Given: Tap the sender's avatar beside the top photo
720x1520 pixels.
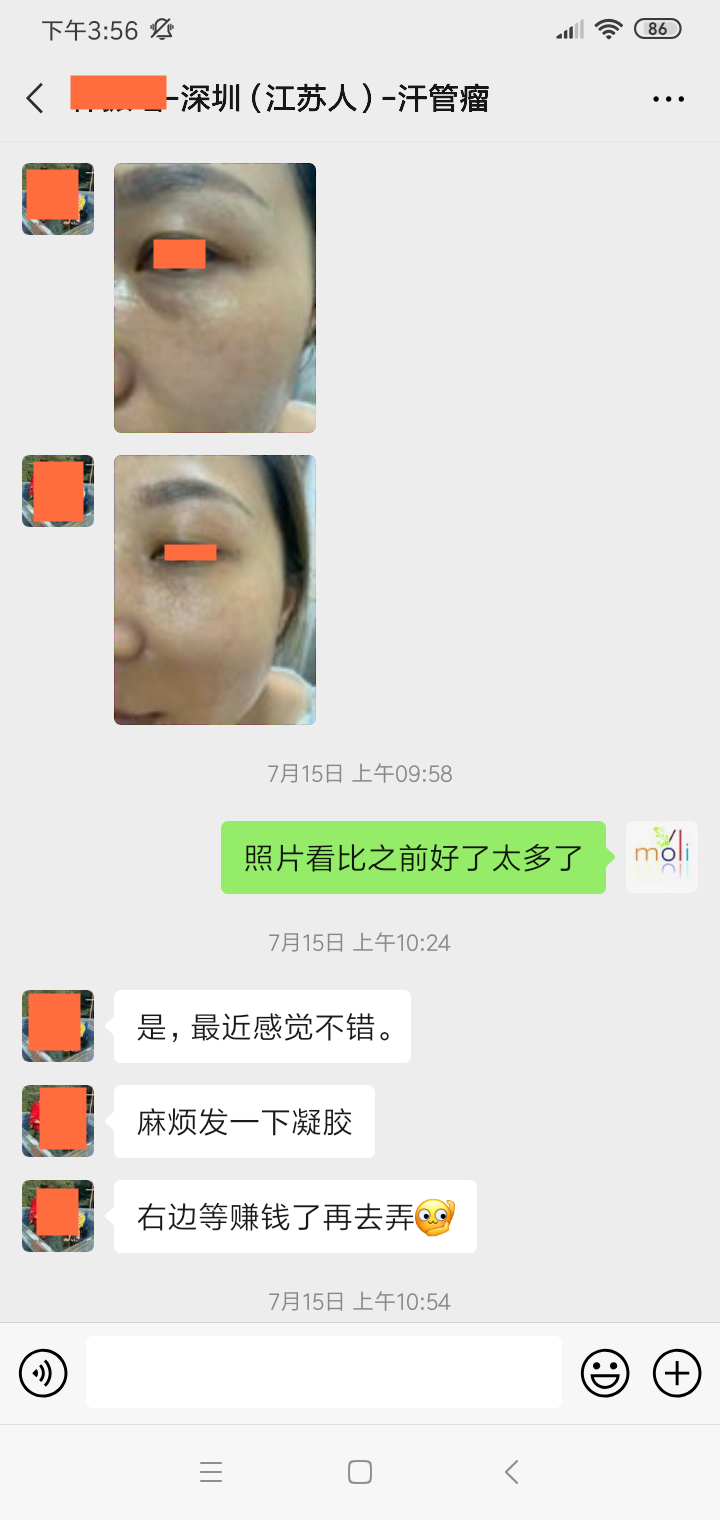Looking at the screenshot, I should [x=57, y=199].
